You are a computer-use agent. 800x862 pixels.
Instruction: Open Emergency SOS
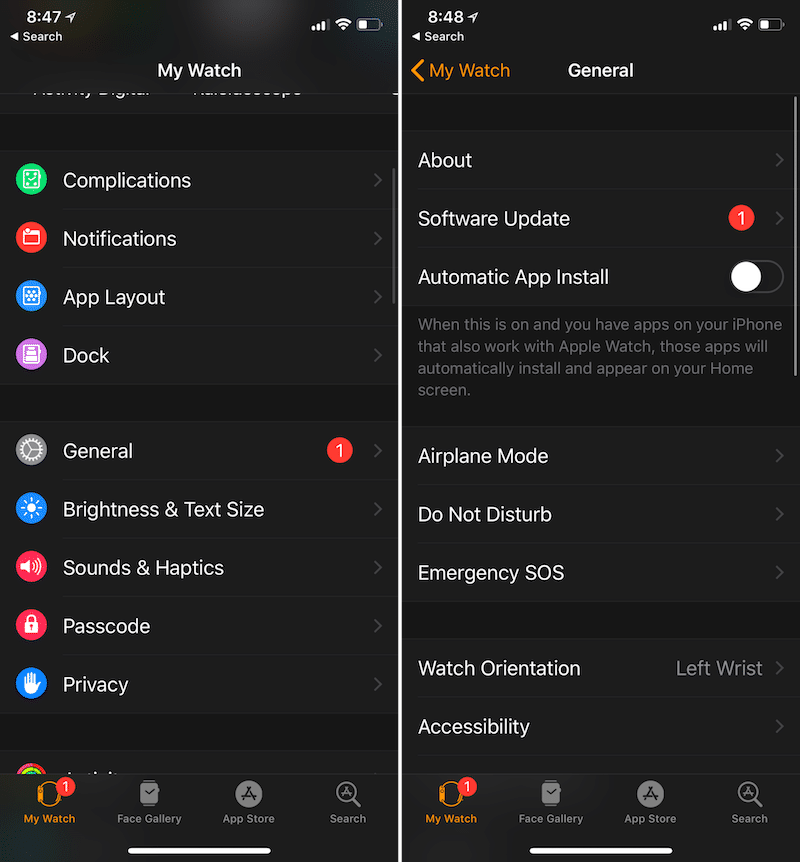point(600,573)
